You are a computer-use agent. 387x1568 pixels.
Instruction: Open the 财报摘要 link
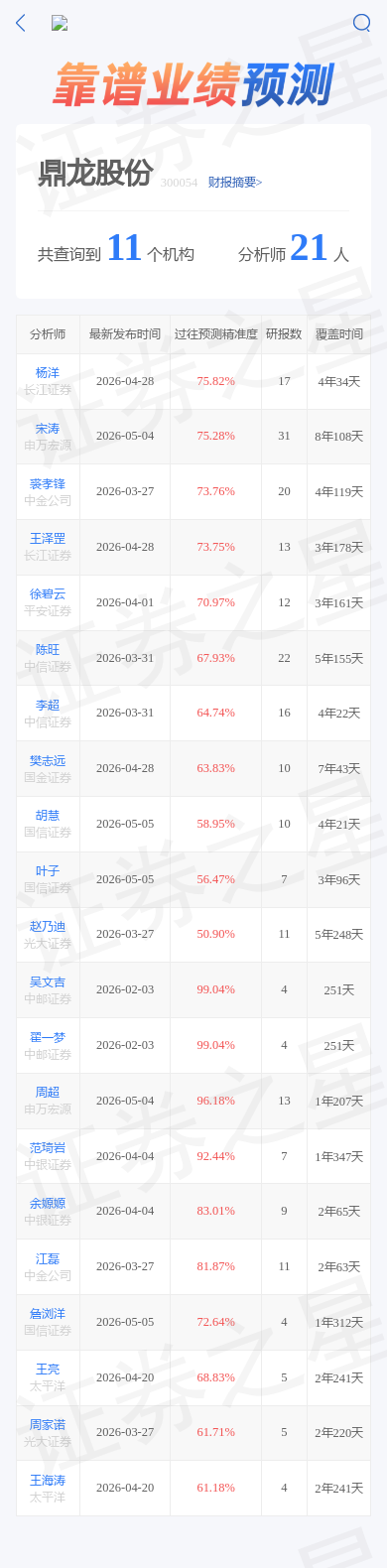[x=235, y=183]
